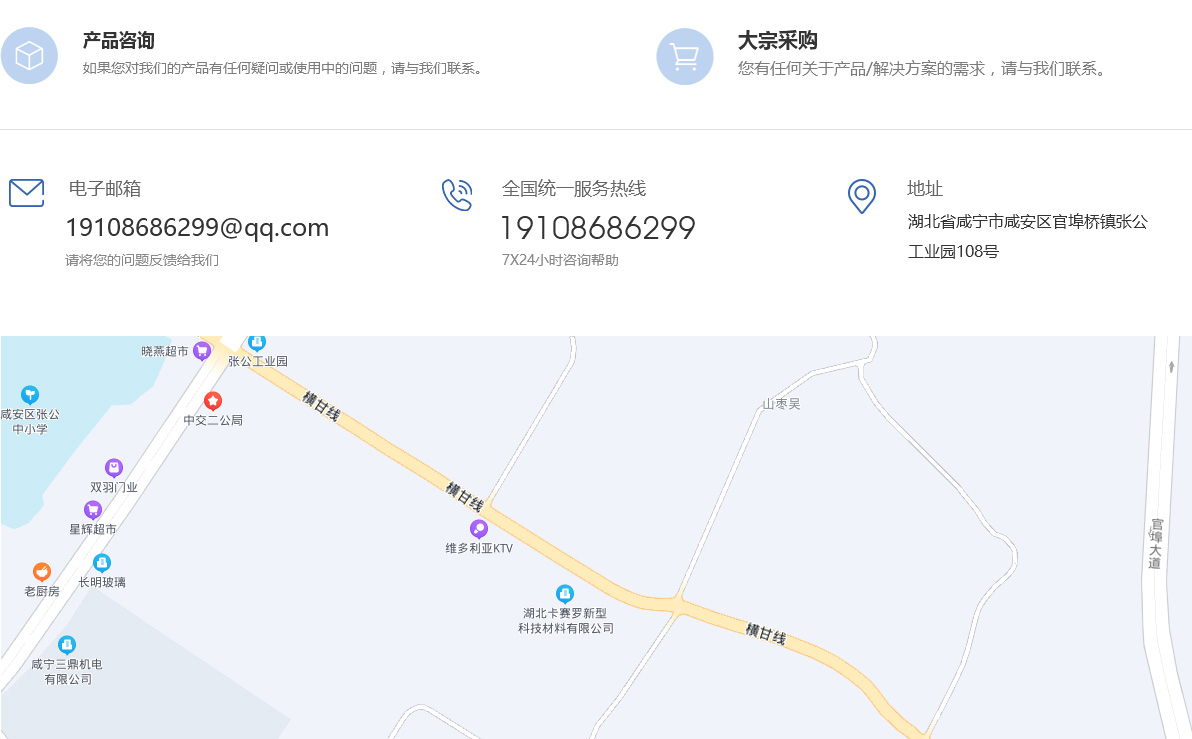Open the 大宗采购 bulk purchasing card
This screenshot has width=1192, height=739.
coord(777,42)
